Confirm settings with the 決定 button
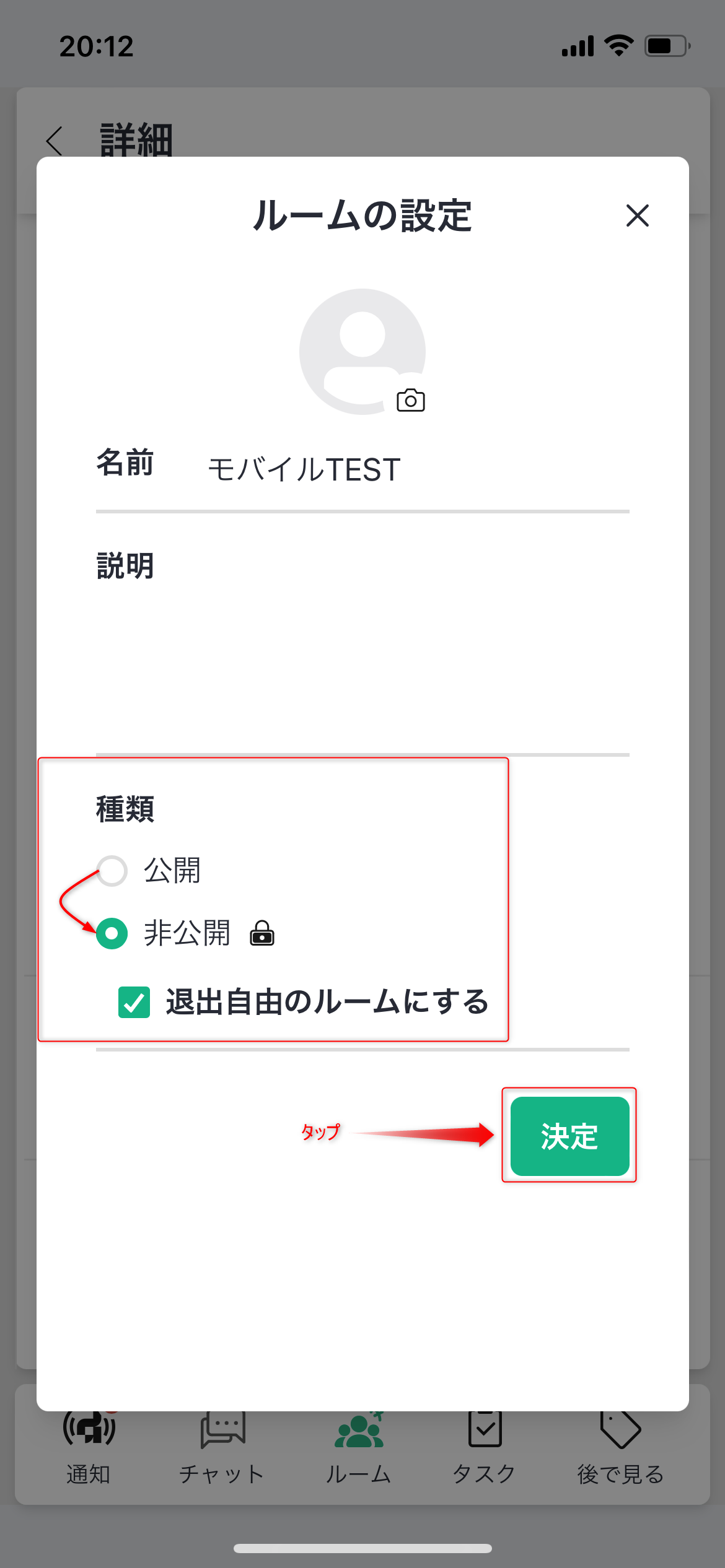Screen dimensions: 725x1568 pos(569,1136)
